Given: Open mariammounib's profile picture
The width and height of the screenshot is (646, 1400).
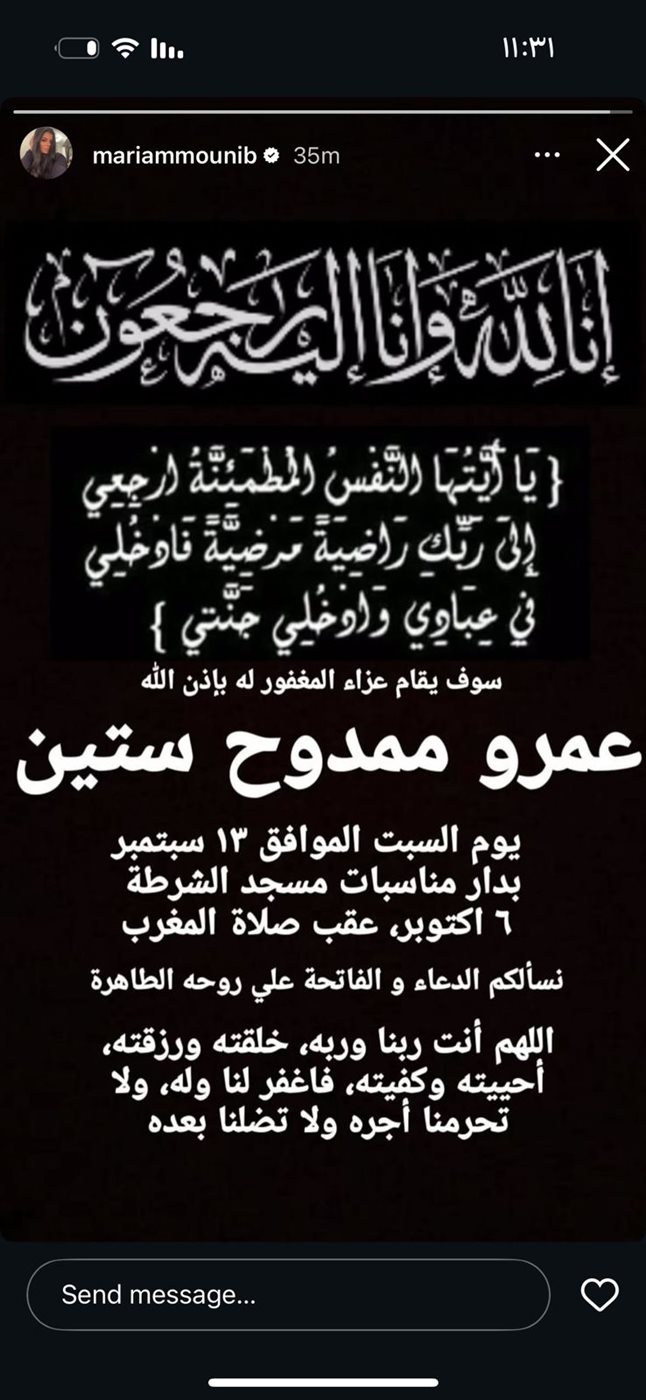Looking at the screenshot, I should [x=46, y=153].
